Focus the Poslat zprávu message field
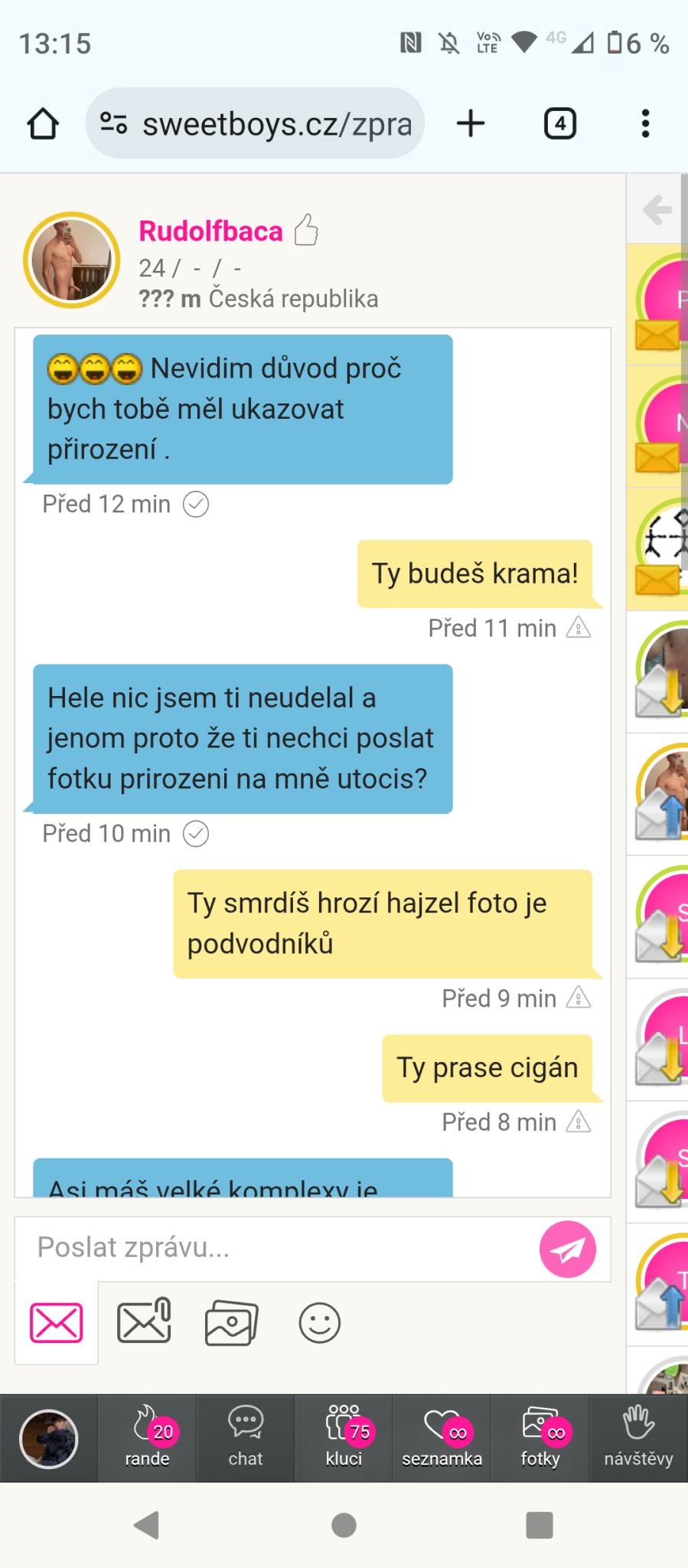 point(276,1248)
